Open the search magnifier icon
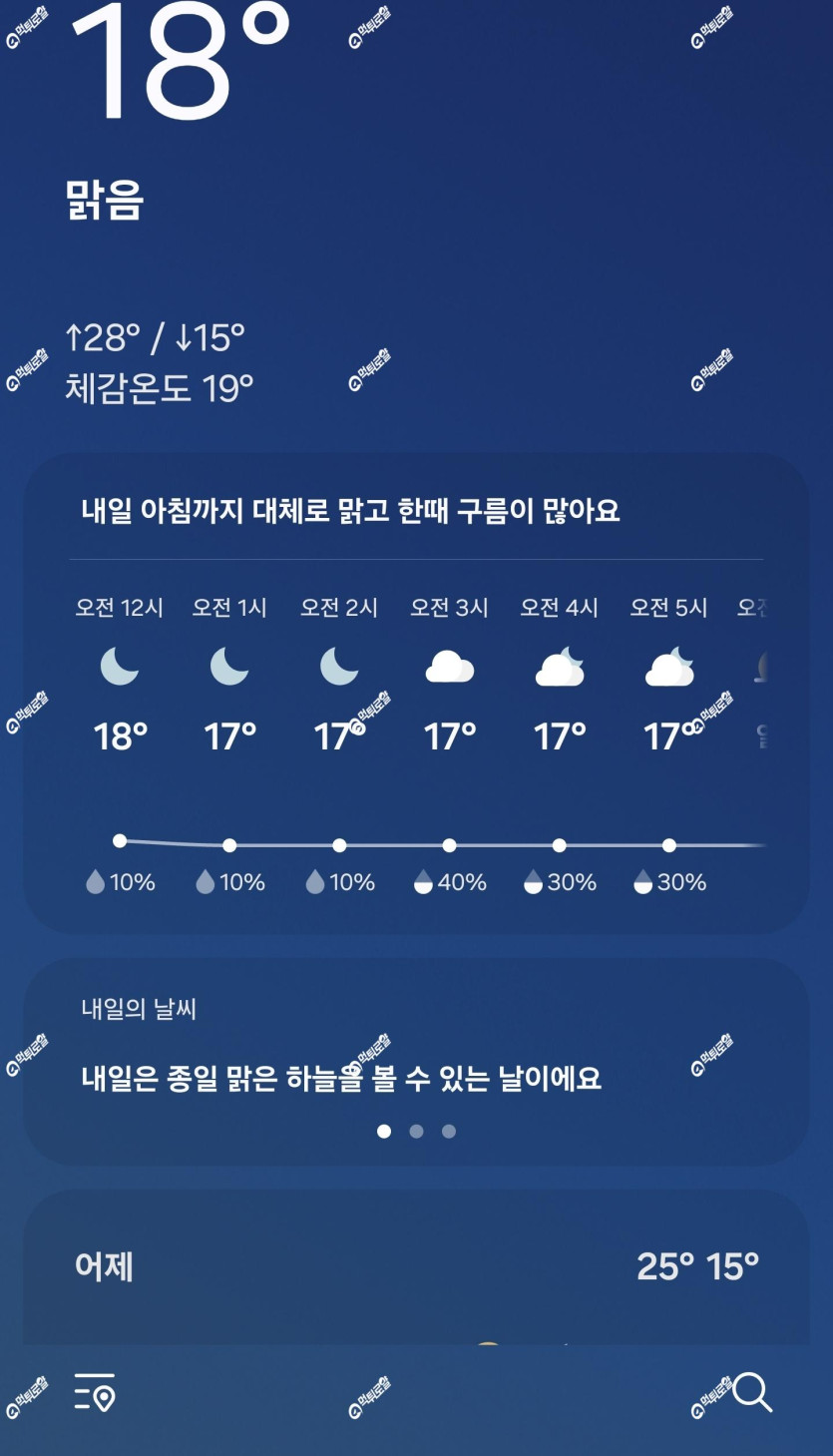833x1456 pixels. pos(753,1392)
